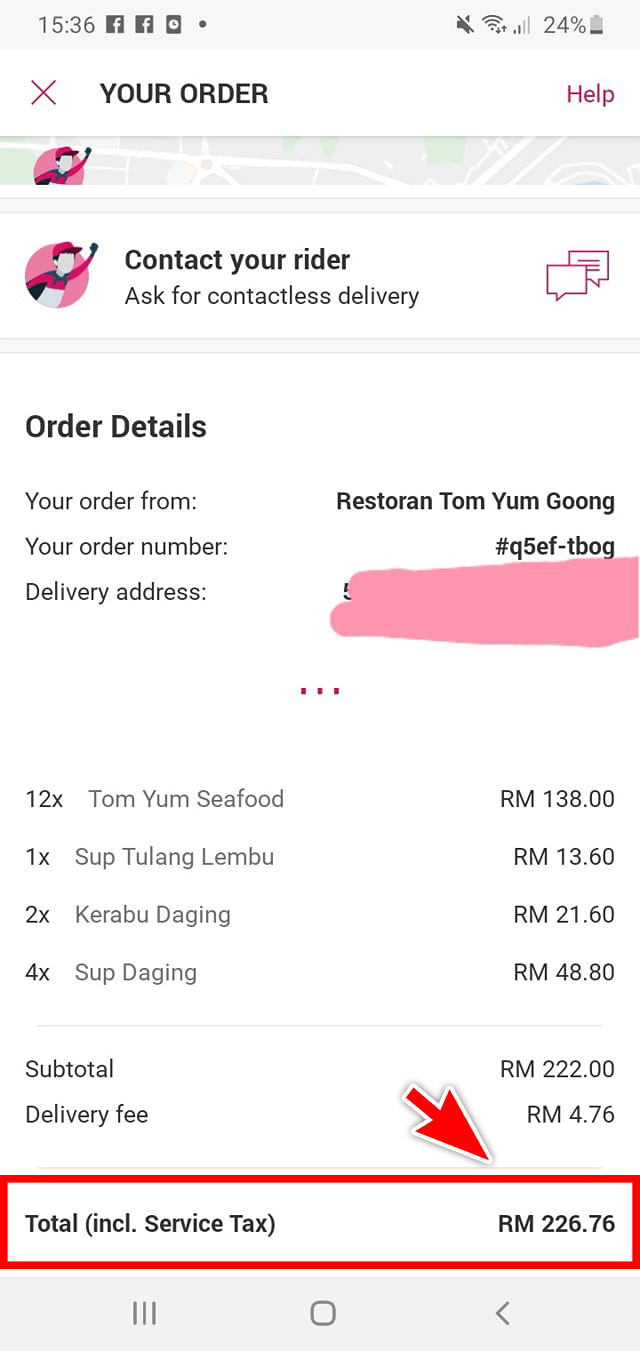Open the Help link
This screenshot has height=1351, width=640.
coord(590,94)
